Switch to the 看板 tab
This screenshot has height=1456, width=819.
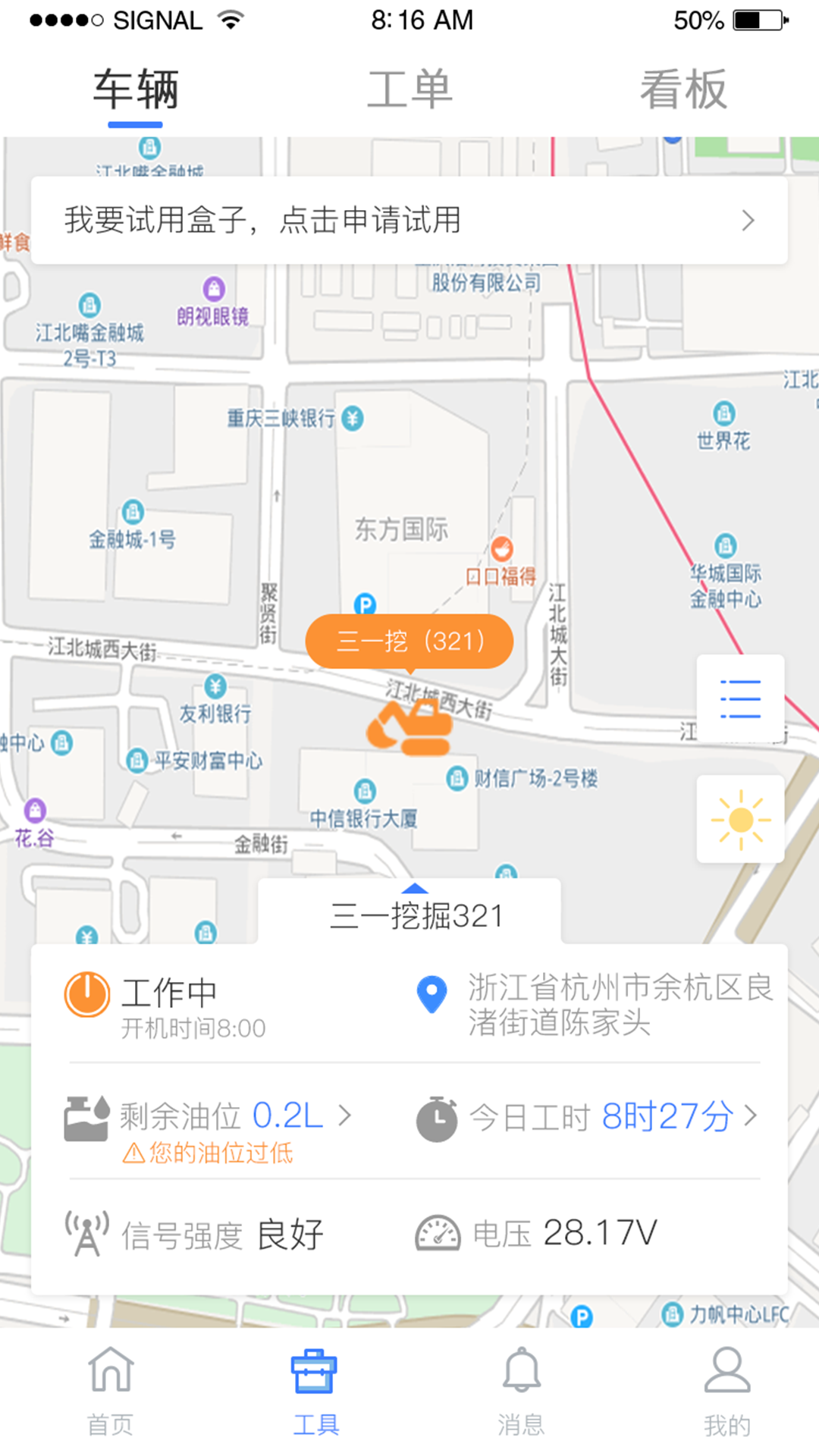[683, 89]
